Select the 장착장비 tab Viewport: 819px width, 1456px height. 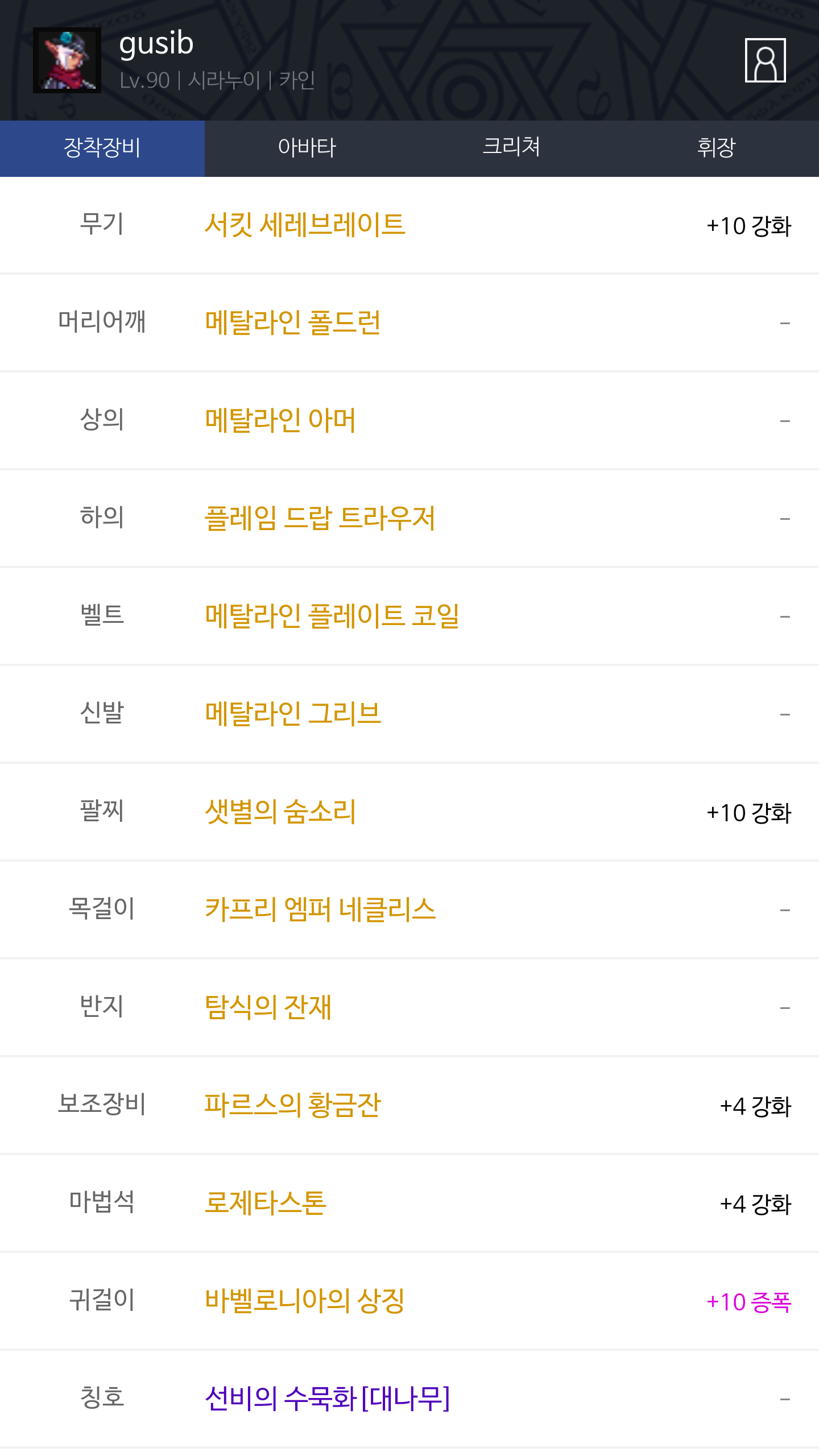(102, 148)
